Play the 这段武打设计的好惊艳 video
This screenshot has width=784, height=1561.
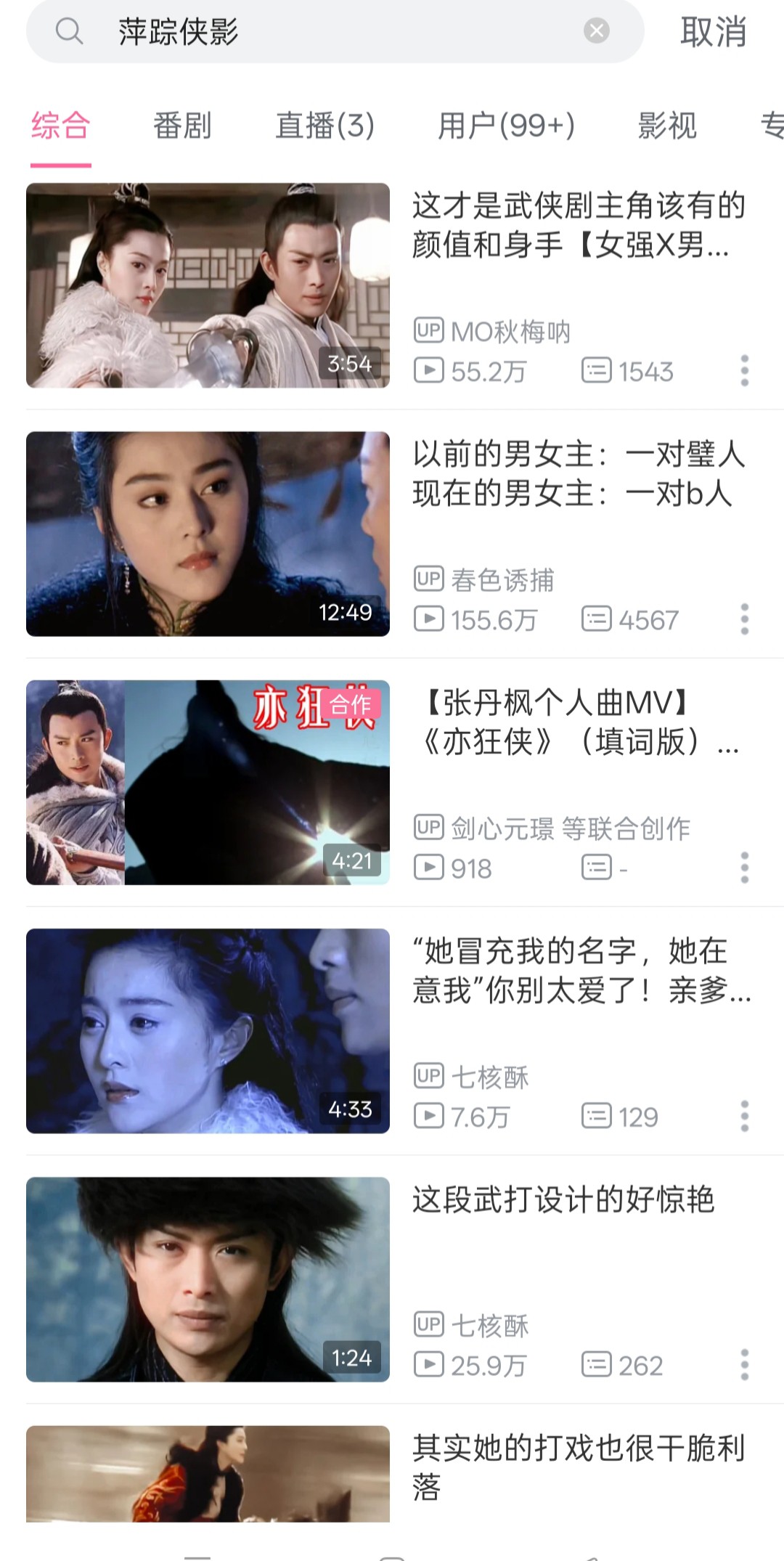(x=208, y=1279)
